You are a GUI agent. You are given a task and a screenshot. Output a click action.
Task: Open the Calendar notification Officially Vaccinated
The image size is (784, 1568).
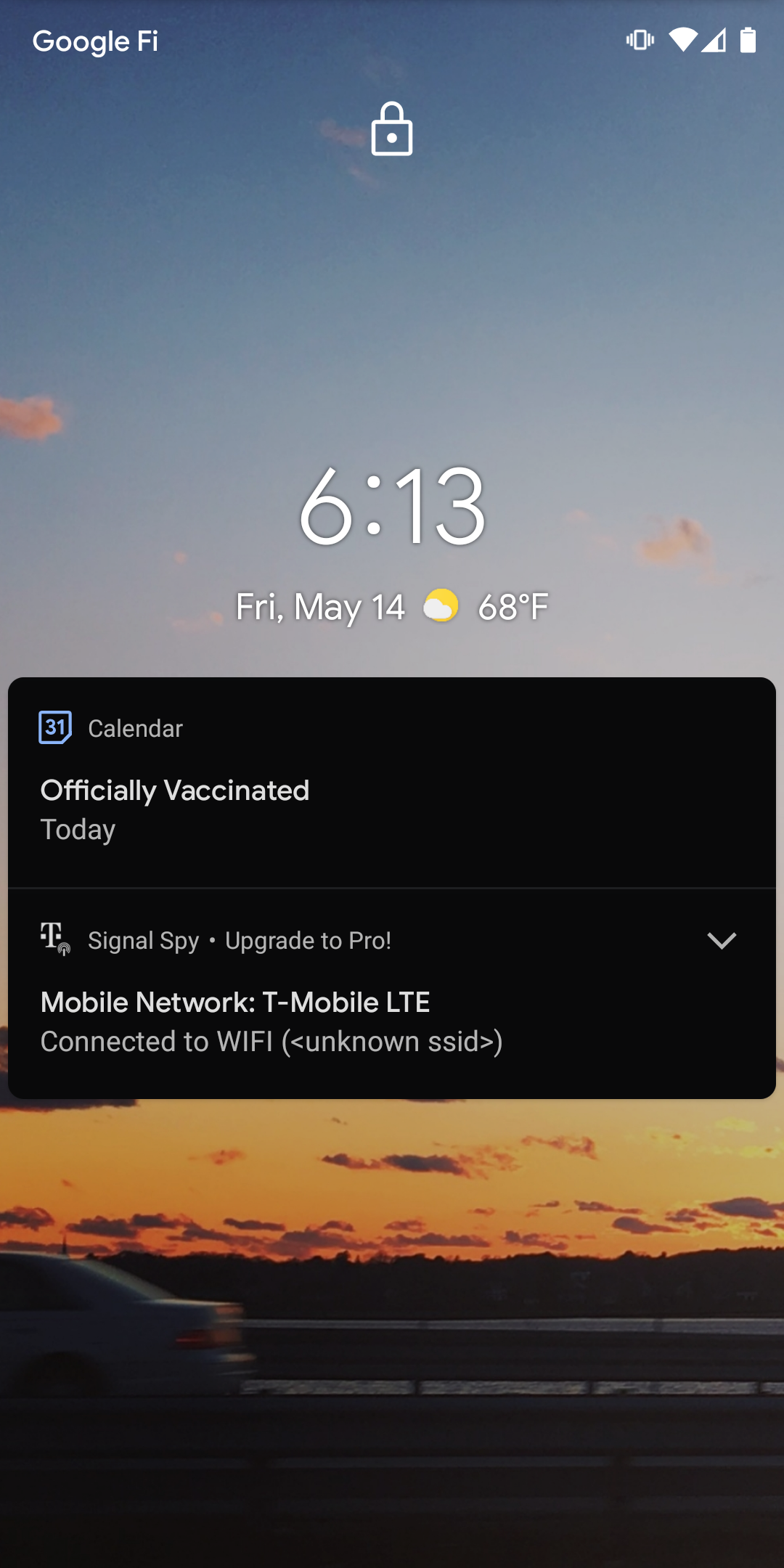[x=392, y=791]
